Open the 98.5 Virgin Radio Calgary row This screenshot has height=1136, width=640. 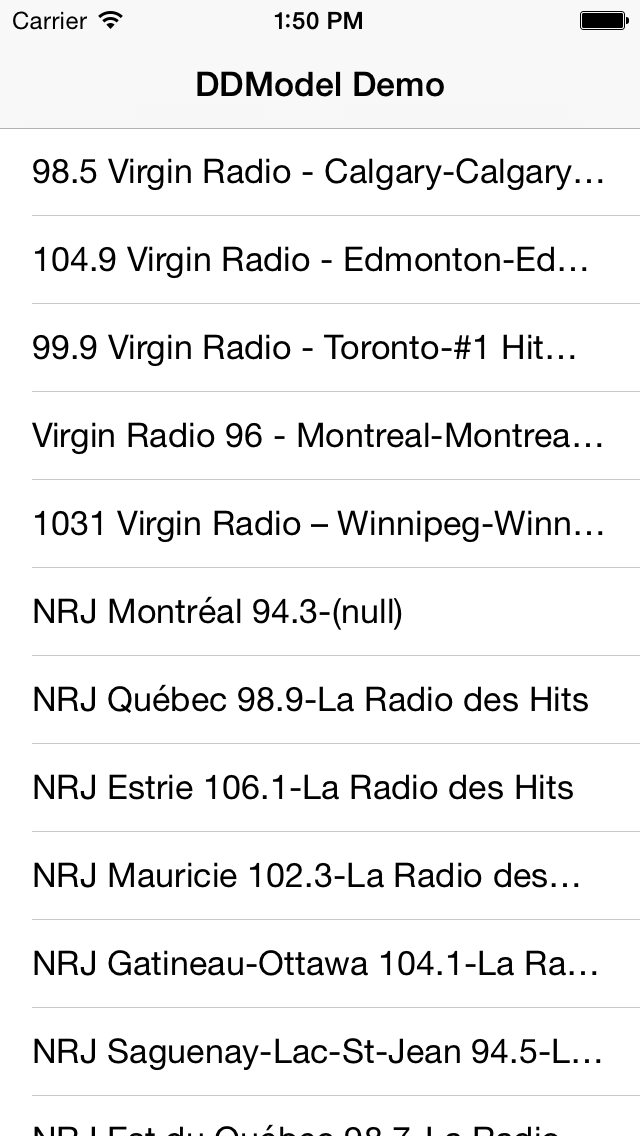(318, 172)
